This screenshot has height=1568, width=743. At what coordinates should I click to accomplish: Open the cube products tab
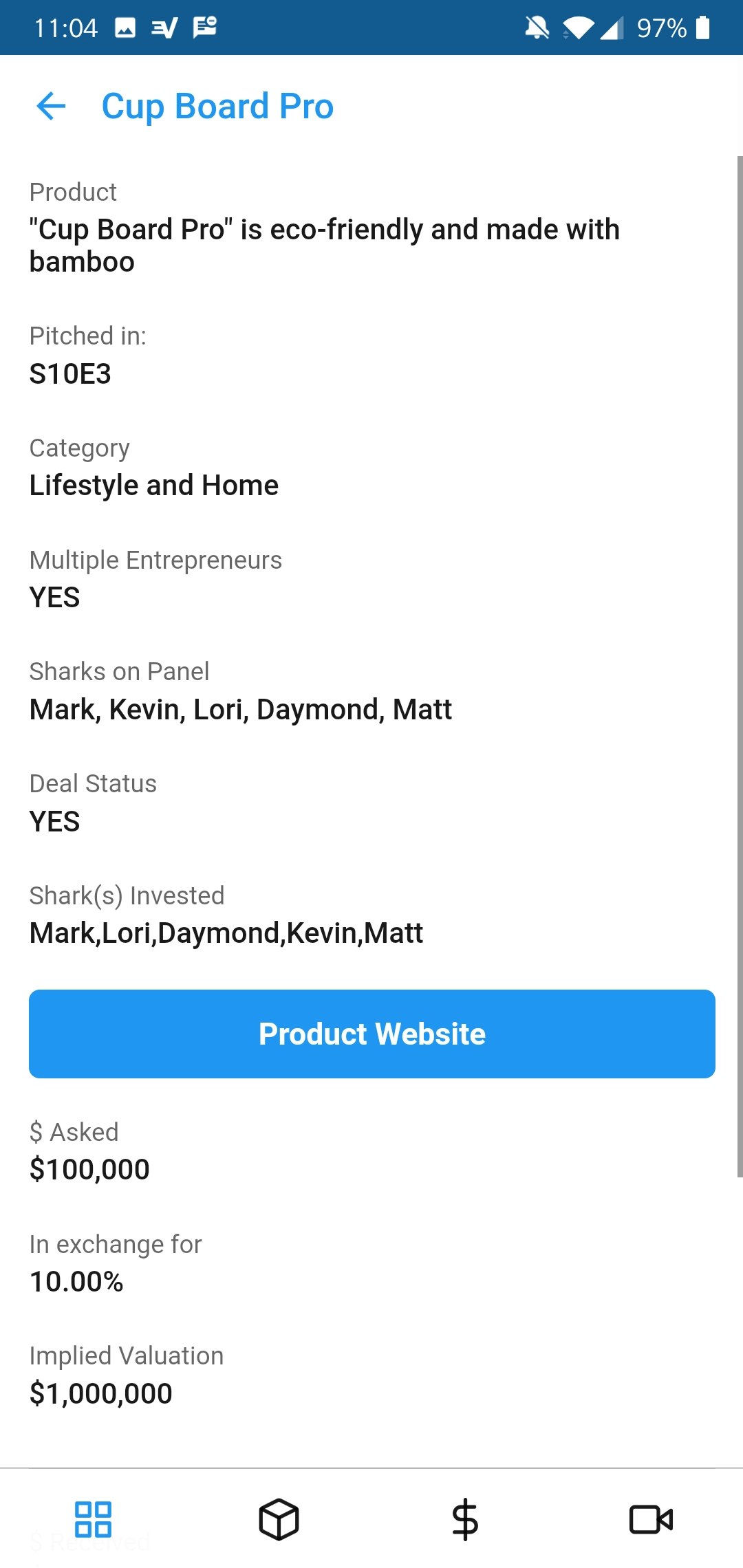tap(279, 1519)
